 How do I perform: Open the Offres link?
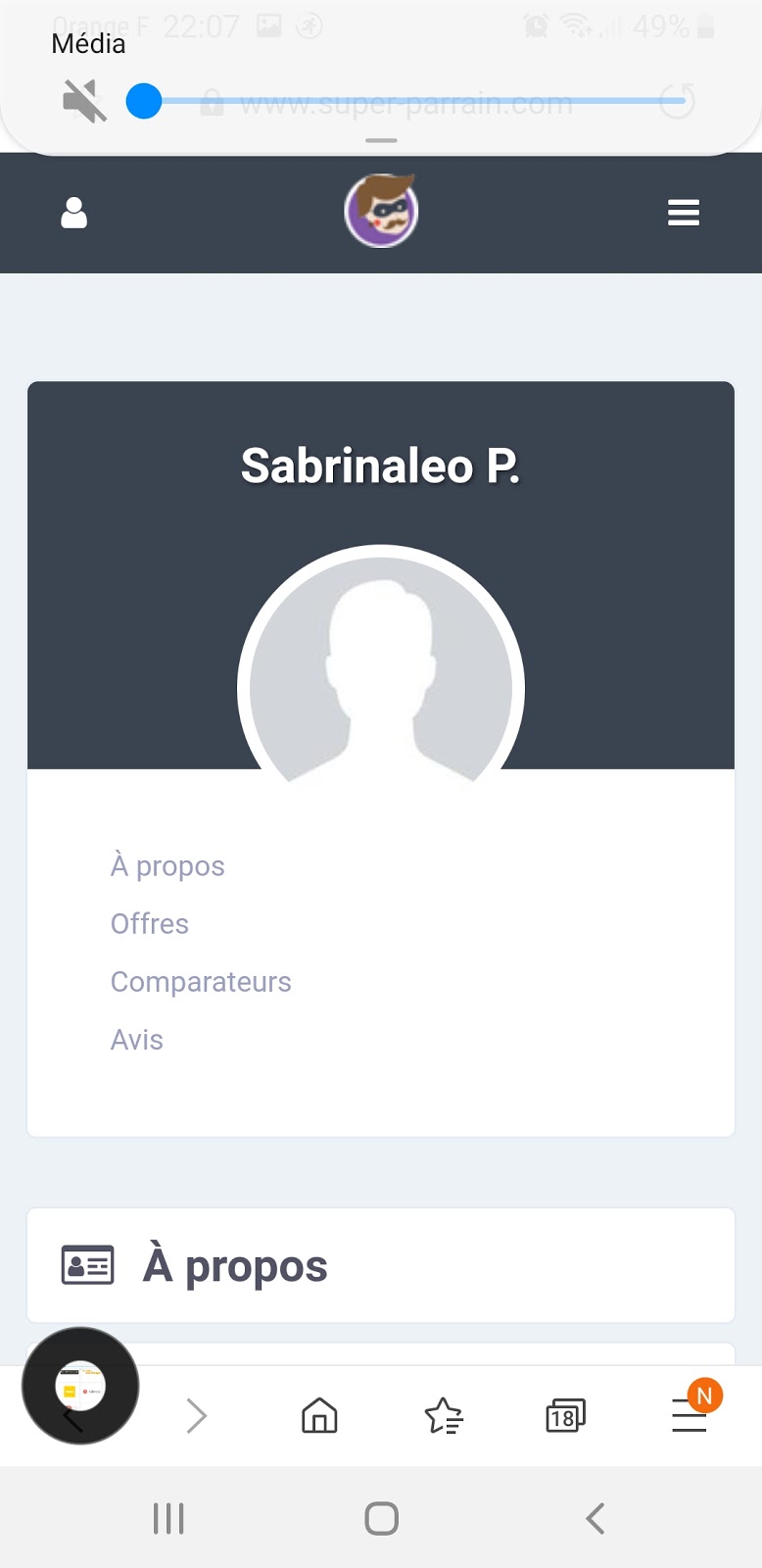point(150,924)
